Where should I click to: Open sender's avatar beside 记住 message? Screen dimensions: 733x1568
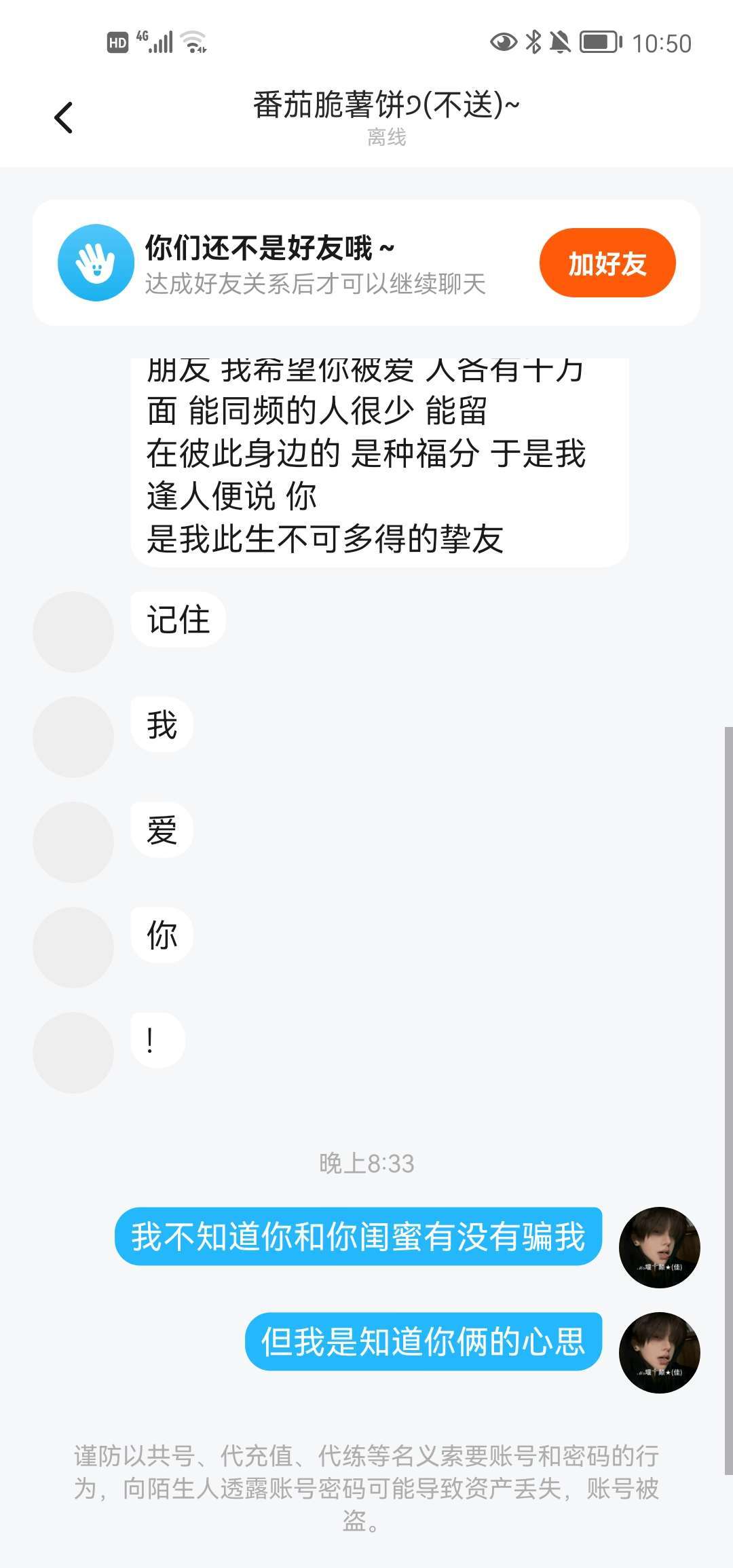click(73, 632)
